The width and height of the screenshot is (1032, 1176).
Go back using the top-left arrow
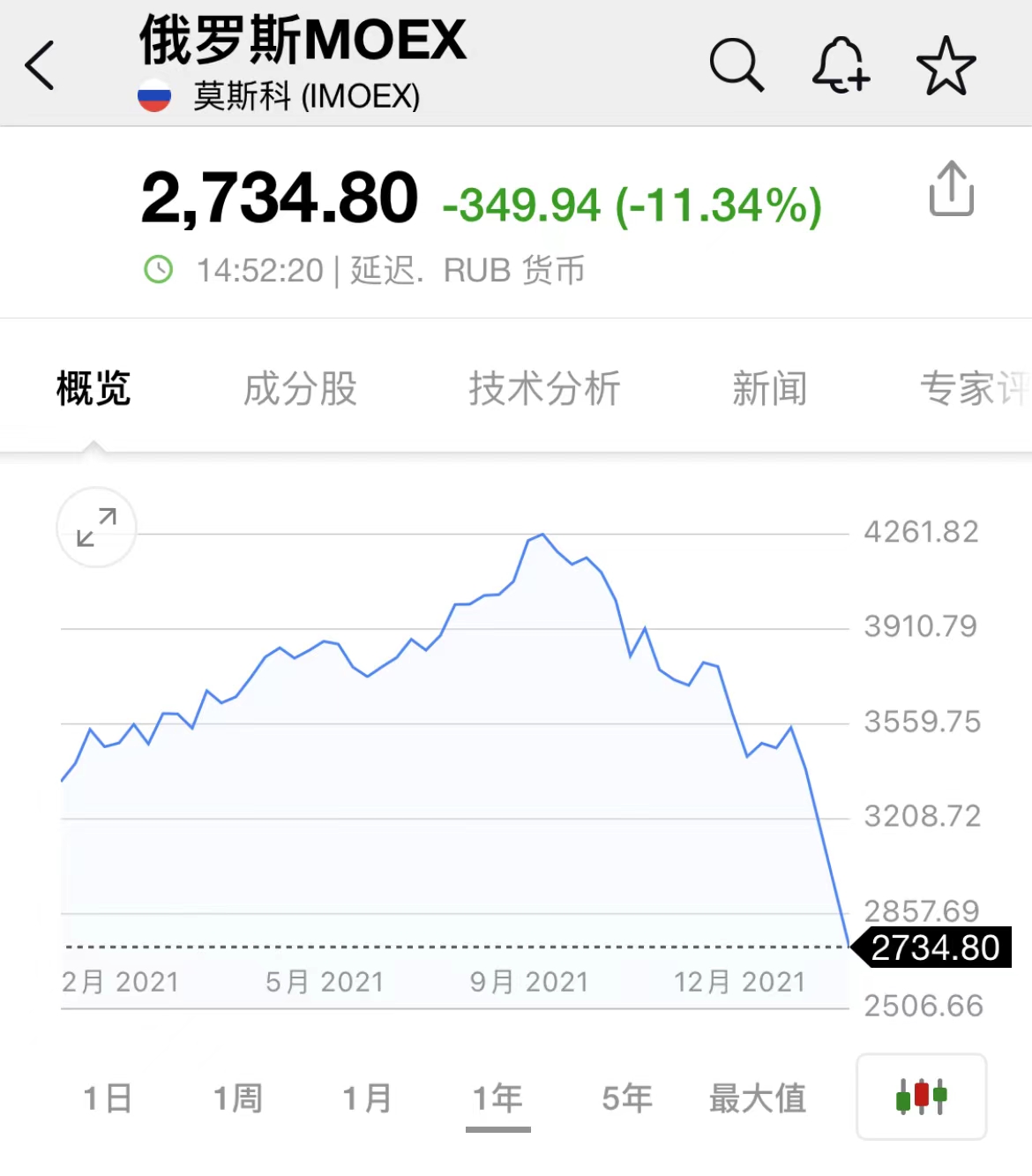(40, 65)
